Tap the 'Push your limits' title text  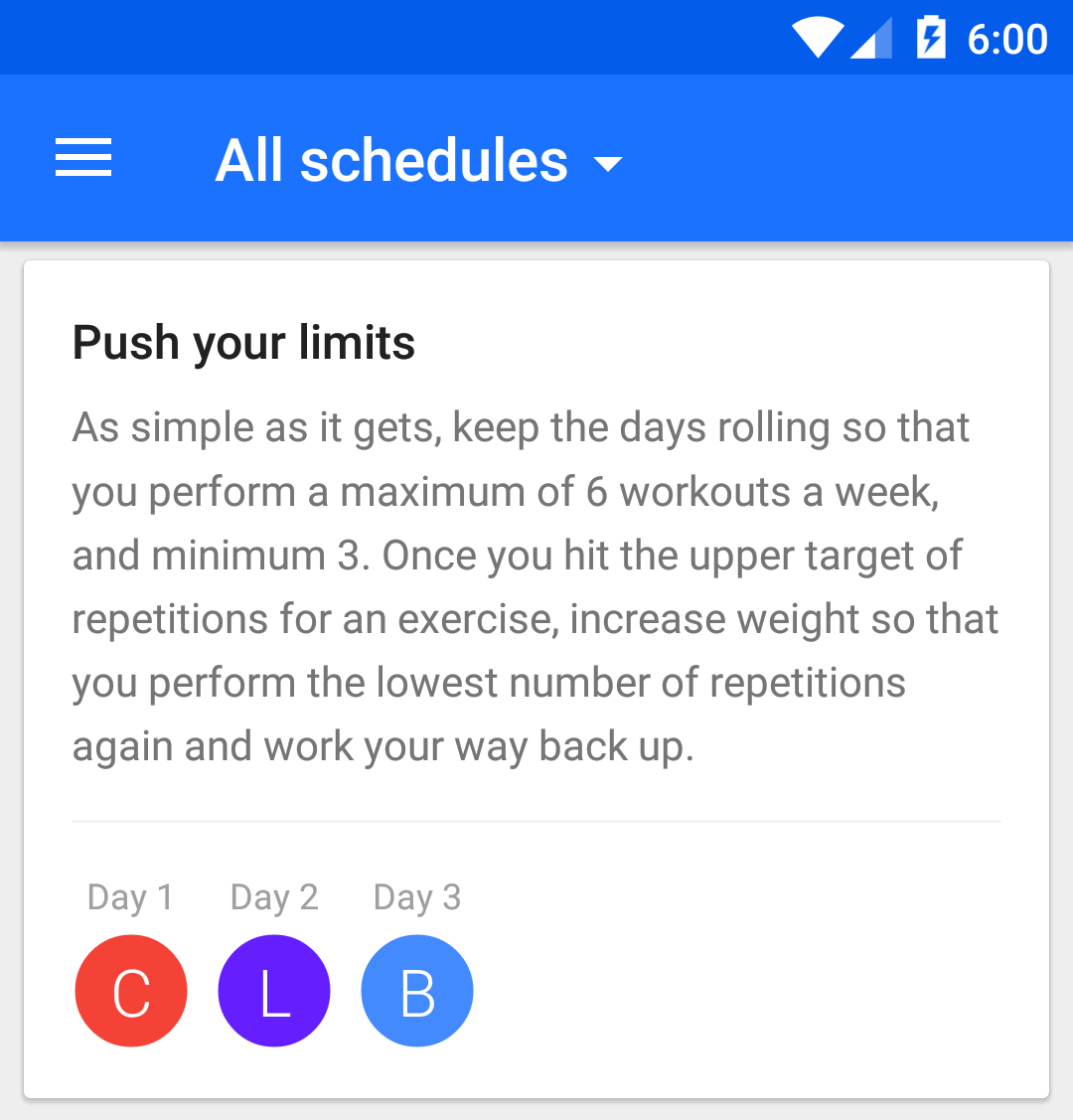[x=243, y=342]
